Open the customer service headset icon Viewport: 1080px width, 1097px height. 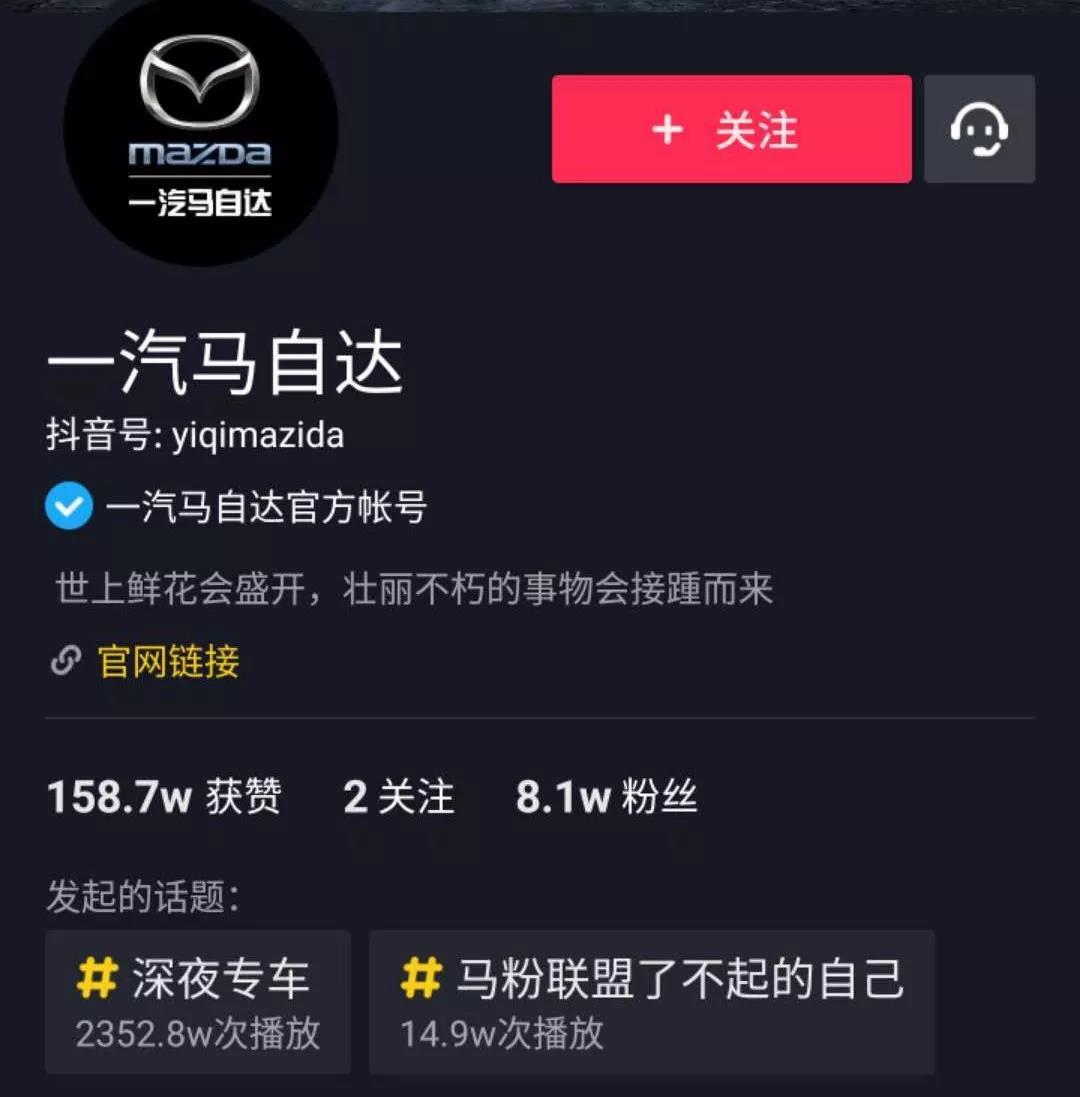pyautogui.click(x=979, y=129)
